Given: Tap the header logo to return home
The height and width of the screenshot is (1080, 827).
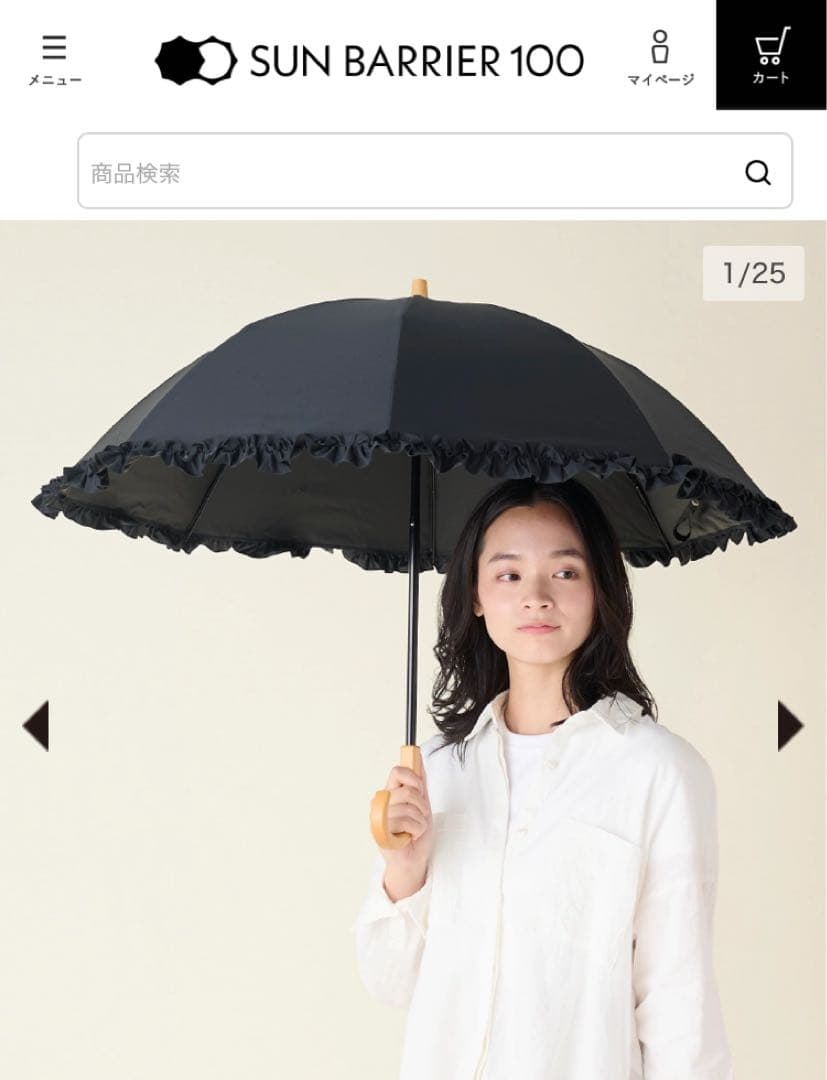Looking at the screenshot, I should pyautogui.click(x=370, y=58).
